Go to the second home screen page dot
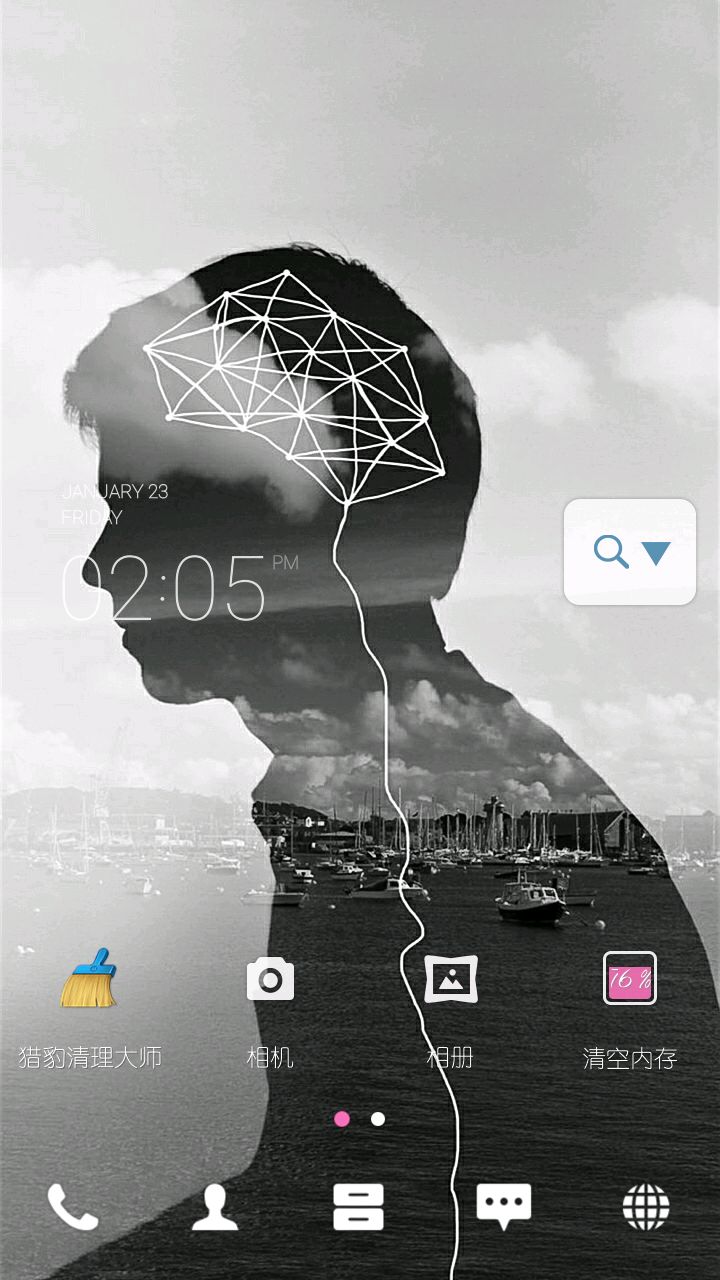The image size is (720, 1280). click(378, 1119)
